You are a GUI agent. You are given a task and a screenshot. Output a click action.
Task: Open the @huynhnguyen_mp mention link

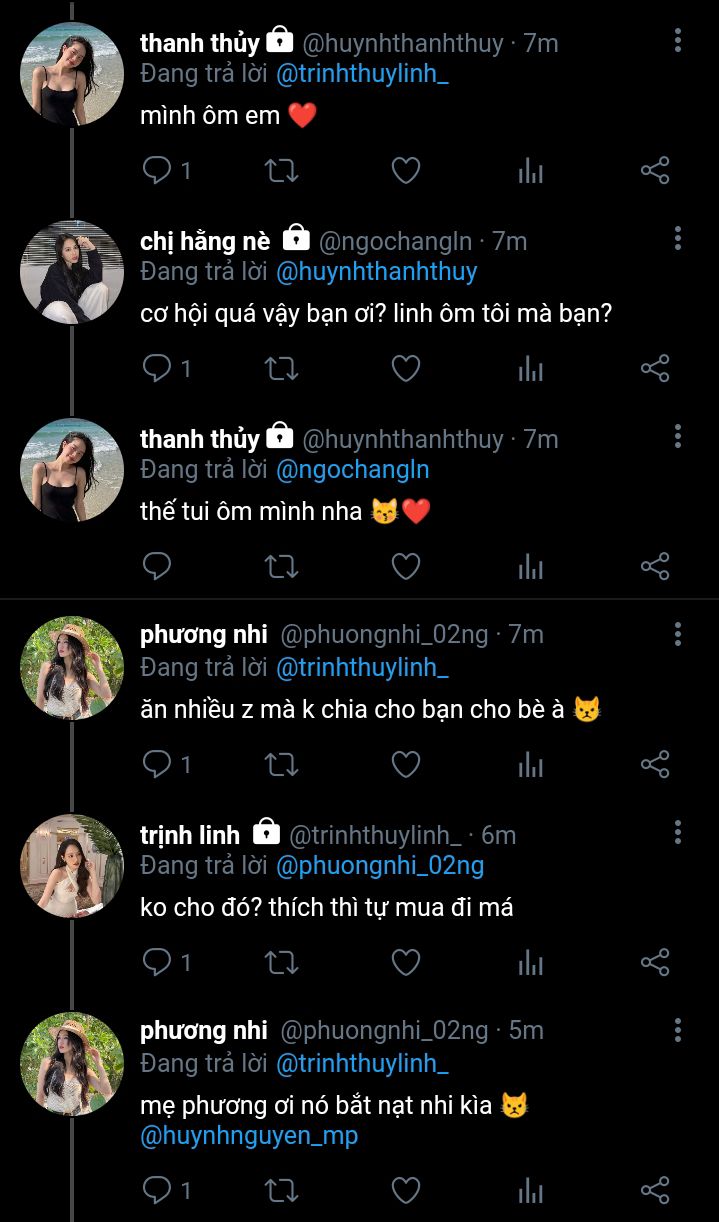click(249, 1136)
